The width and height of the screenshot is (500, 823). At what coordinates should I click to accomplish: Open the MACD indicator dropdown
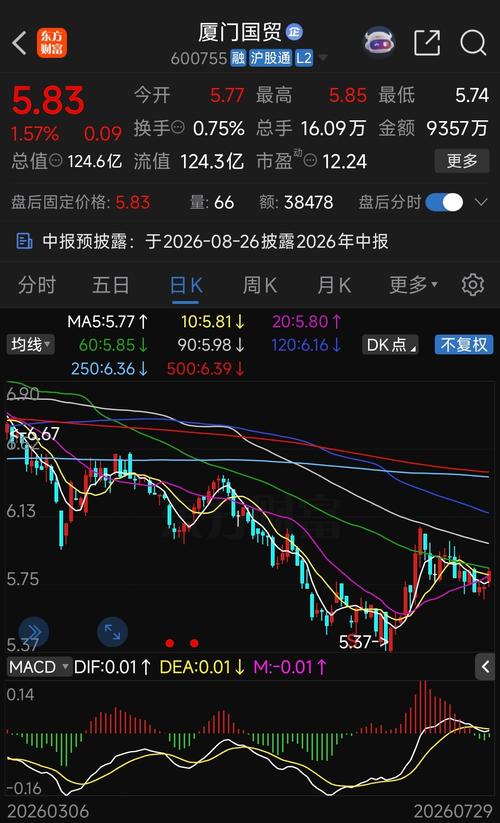[39, 667]
